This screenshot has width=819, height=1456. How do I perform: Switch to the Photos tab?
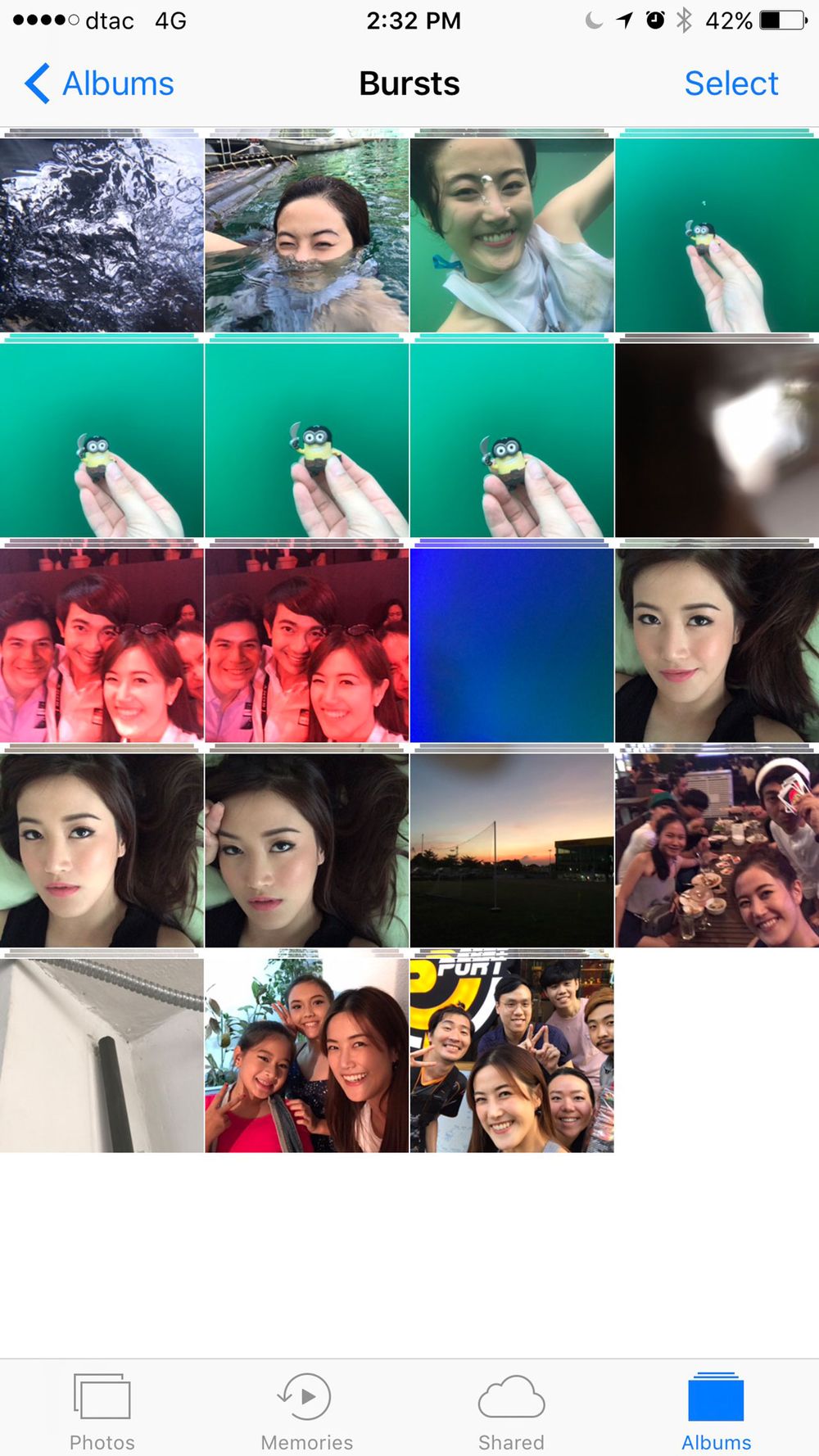coord(102,1412)
